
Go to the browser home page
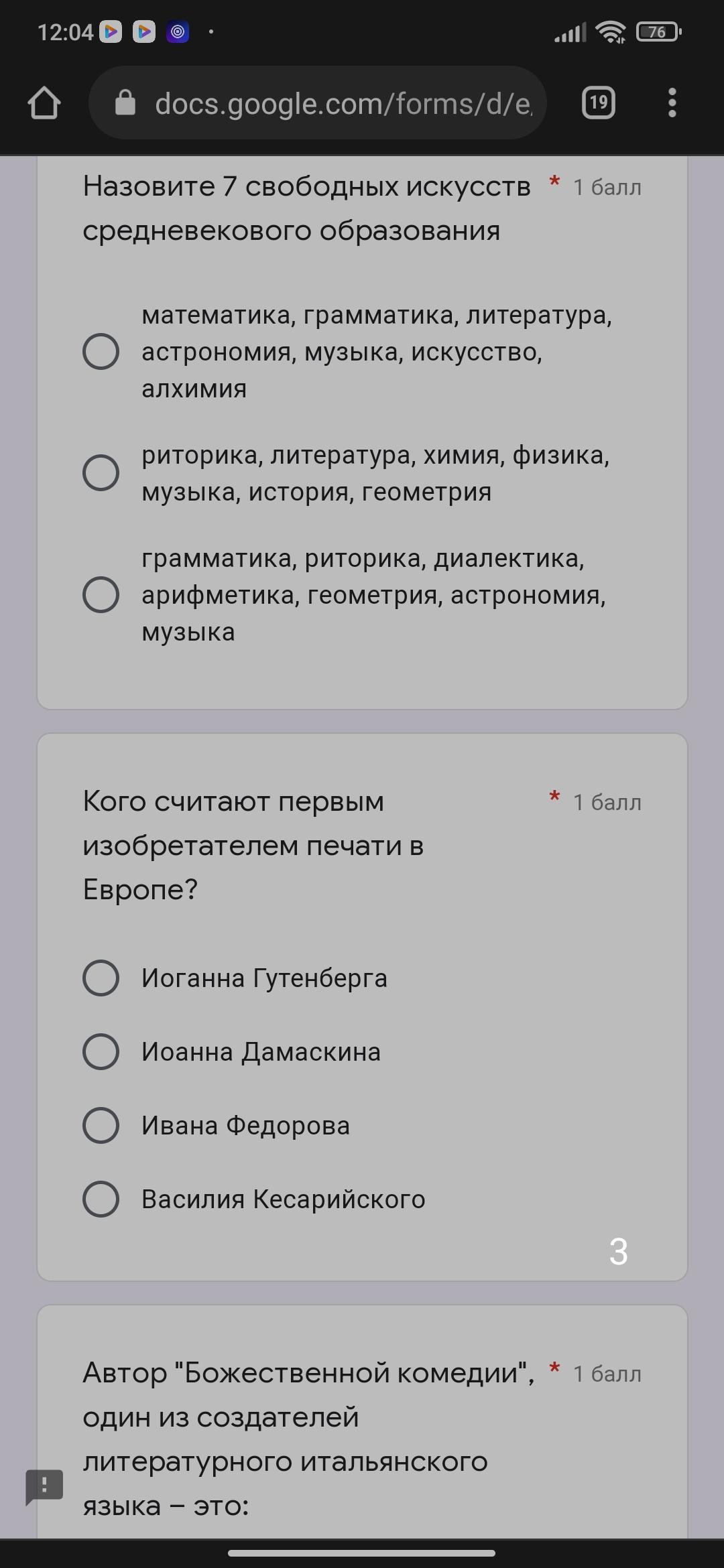(x=44, y=103)
